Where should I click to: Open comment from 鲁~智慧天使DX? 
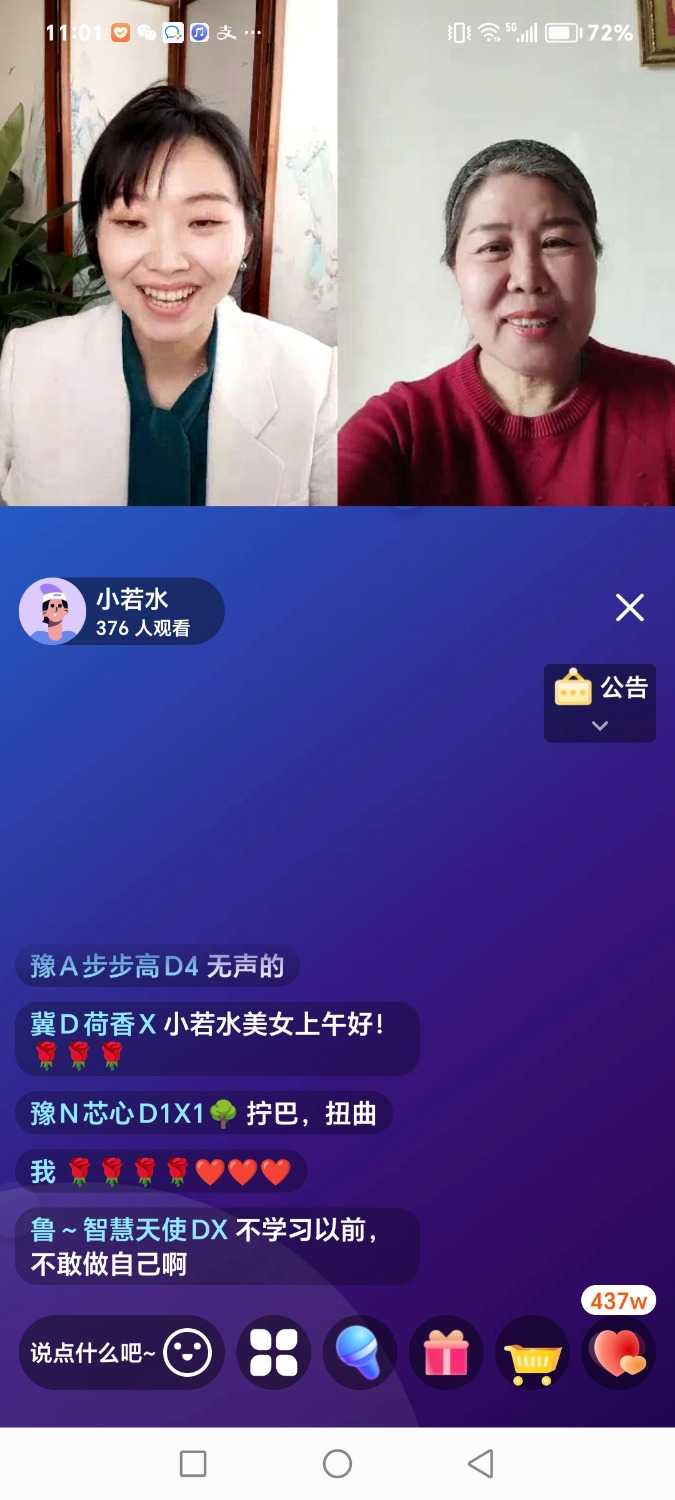coord(216,1247)
